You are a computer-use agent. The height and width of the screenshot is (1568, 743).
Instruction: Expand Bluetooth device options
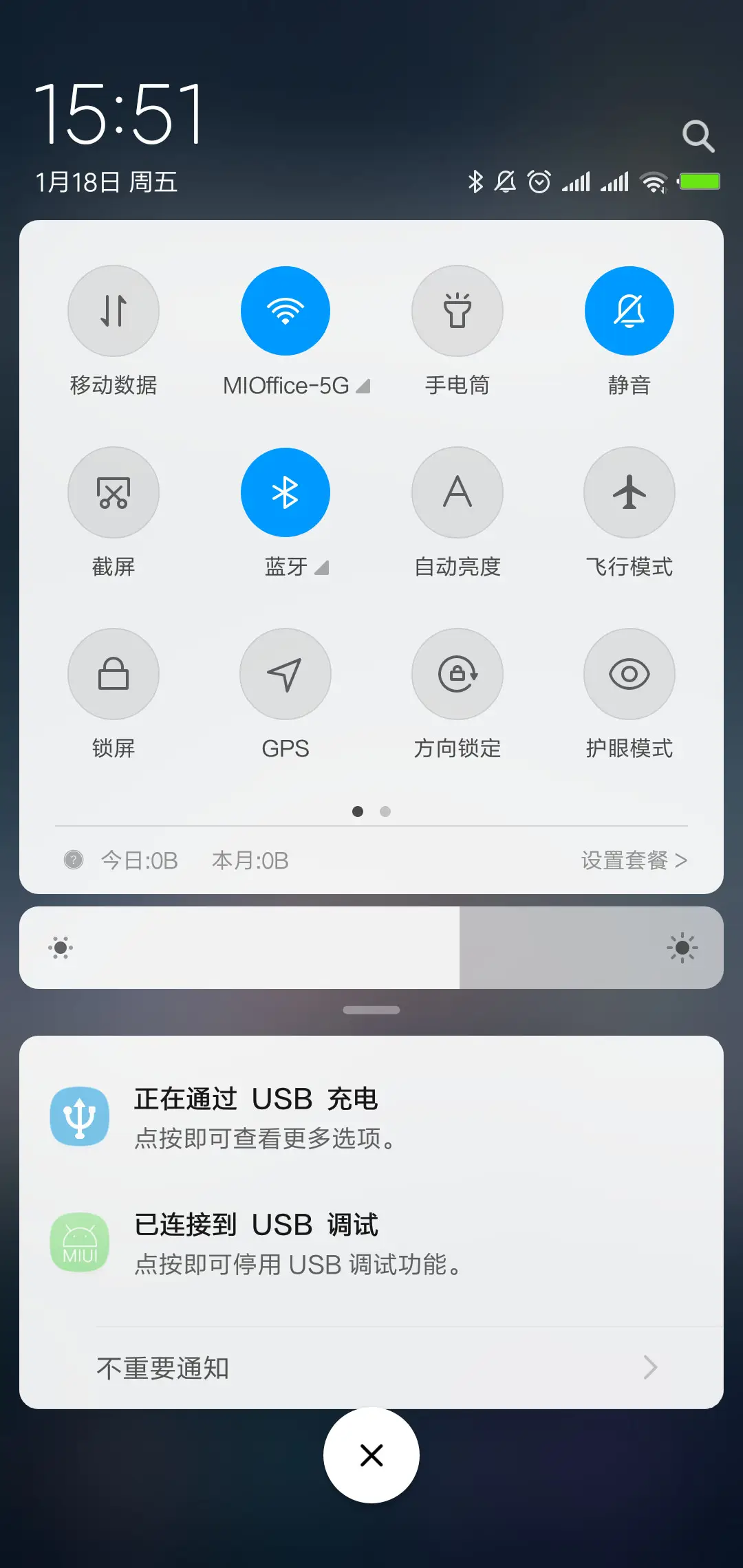tap(321, 568)
